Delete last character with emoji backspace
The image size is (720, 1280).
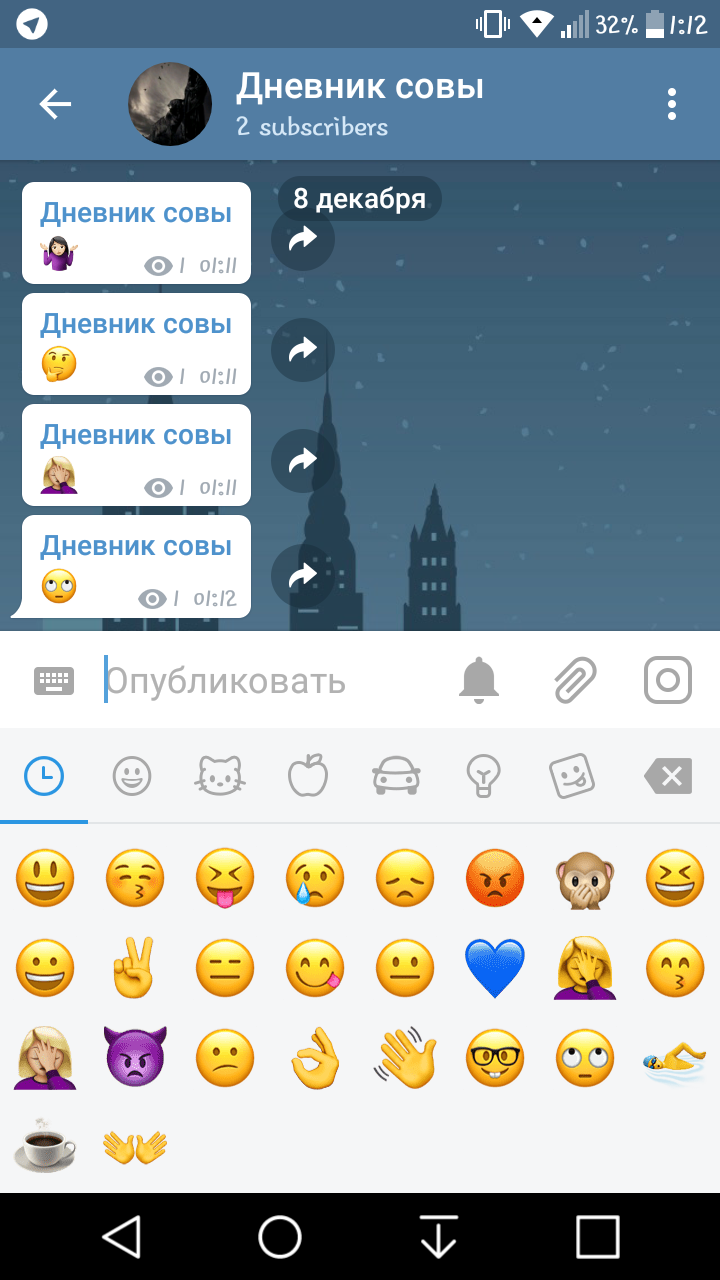668,775
